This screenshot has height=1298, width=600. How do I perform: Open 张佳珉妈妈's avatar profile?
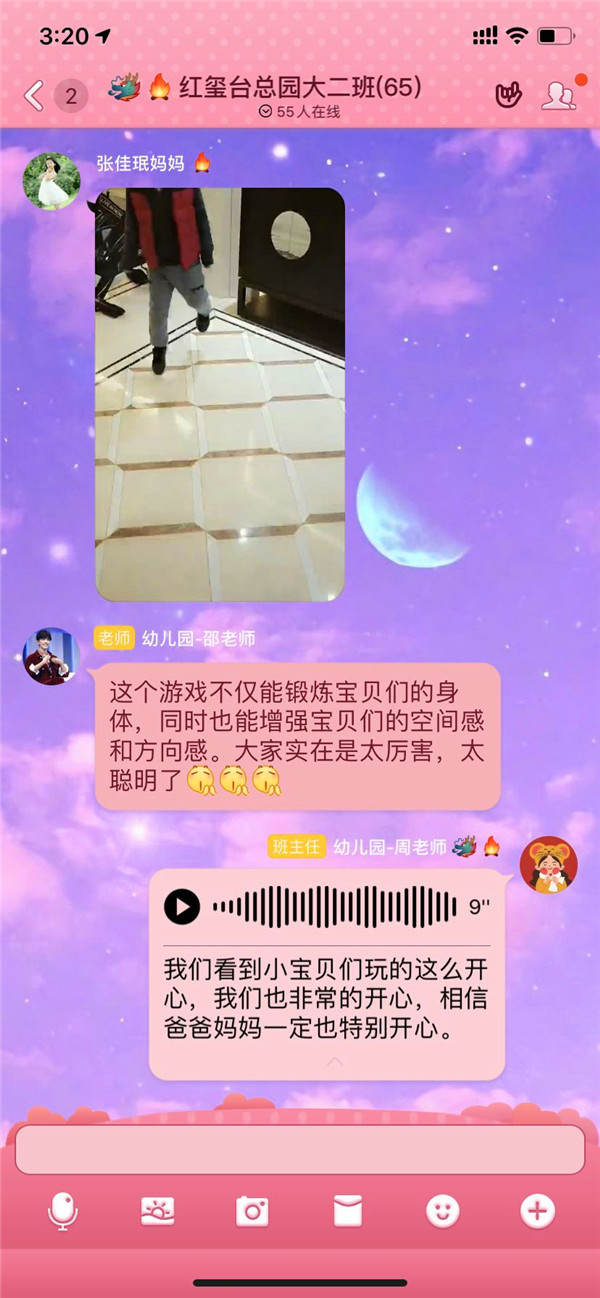51,181
